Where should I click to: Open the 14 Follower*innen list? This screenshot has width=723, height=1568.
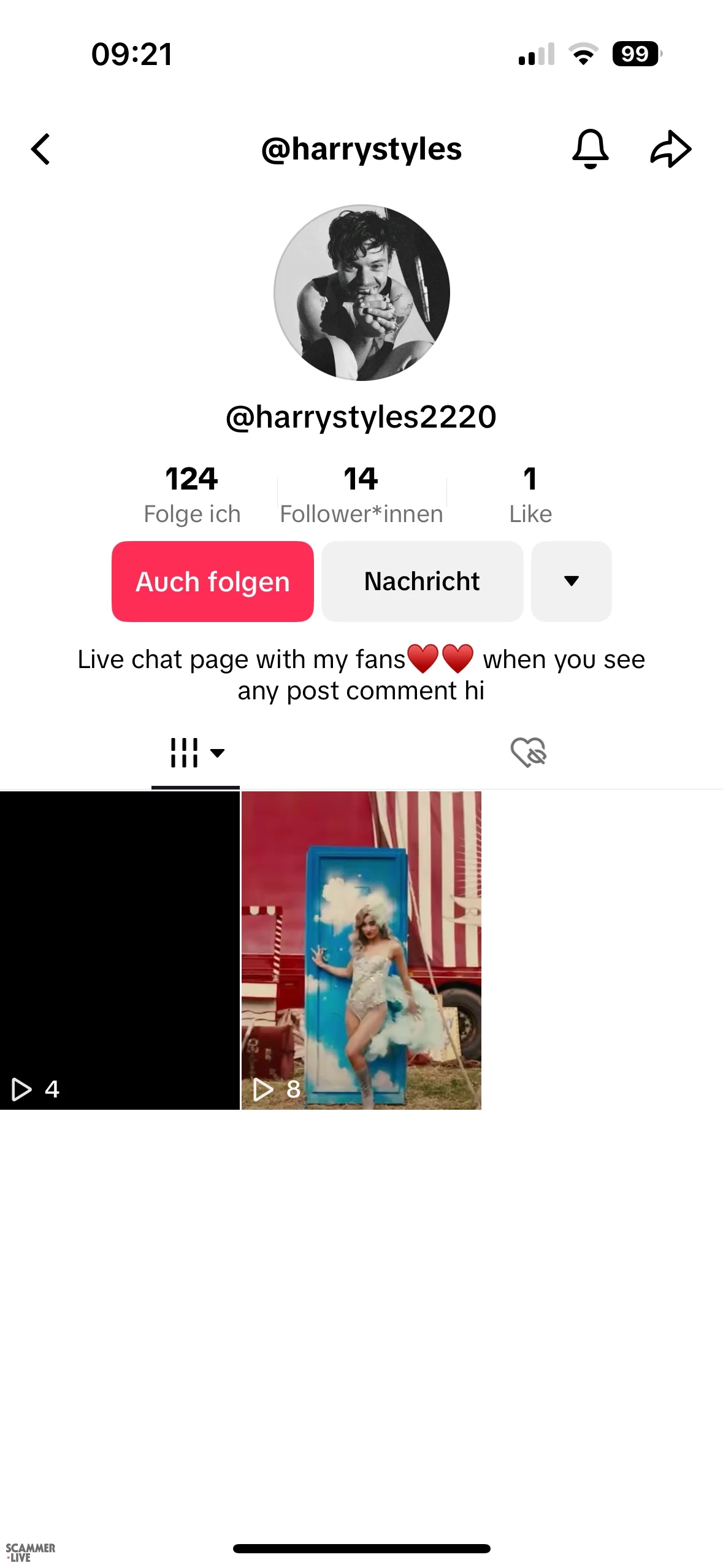pyautogui.click(x=361, y=494)
